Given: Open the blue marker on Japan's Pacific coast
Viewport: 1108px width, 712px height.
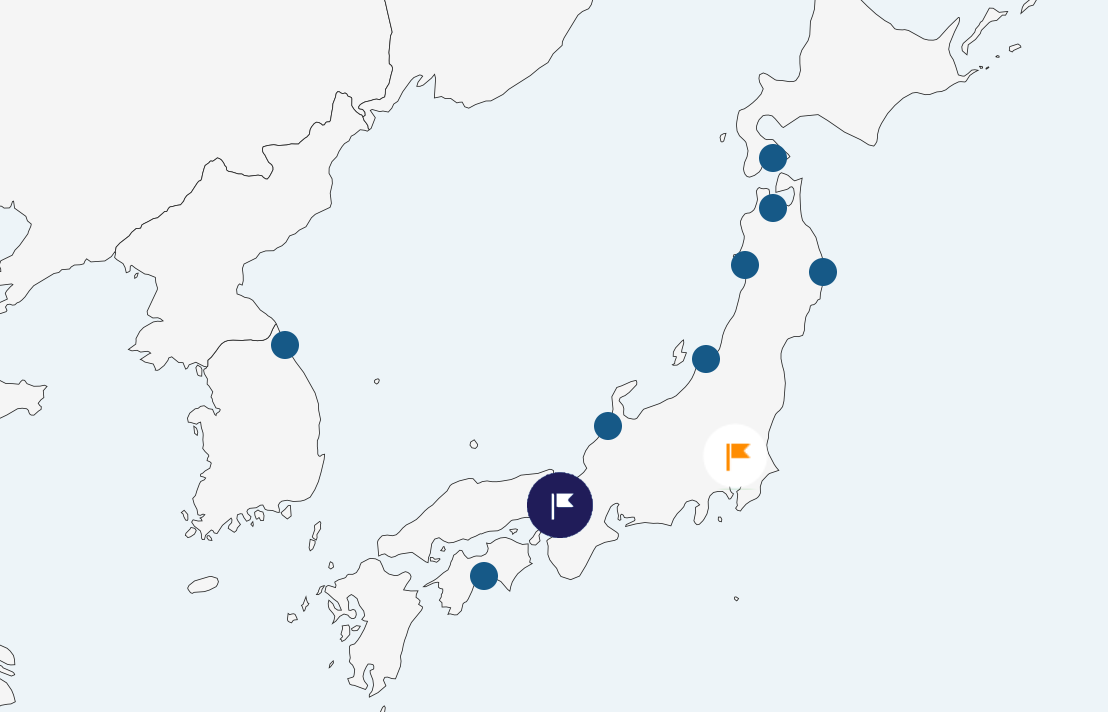Looking at the screenshot, I should pyautogui.click(x=823, y=272).
